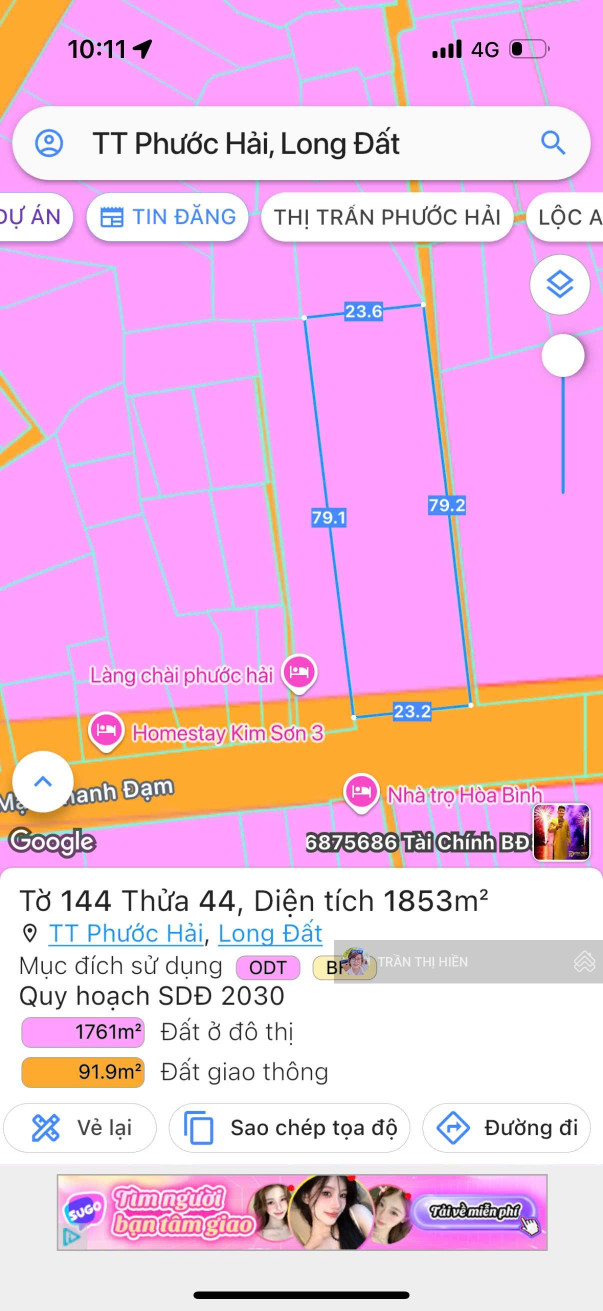The width and height of the screenshot is (603, 1311).
Task: Expand panel with the up chevron button
Action: pos(42,782)
